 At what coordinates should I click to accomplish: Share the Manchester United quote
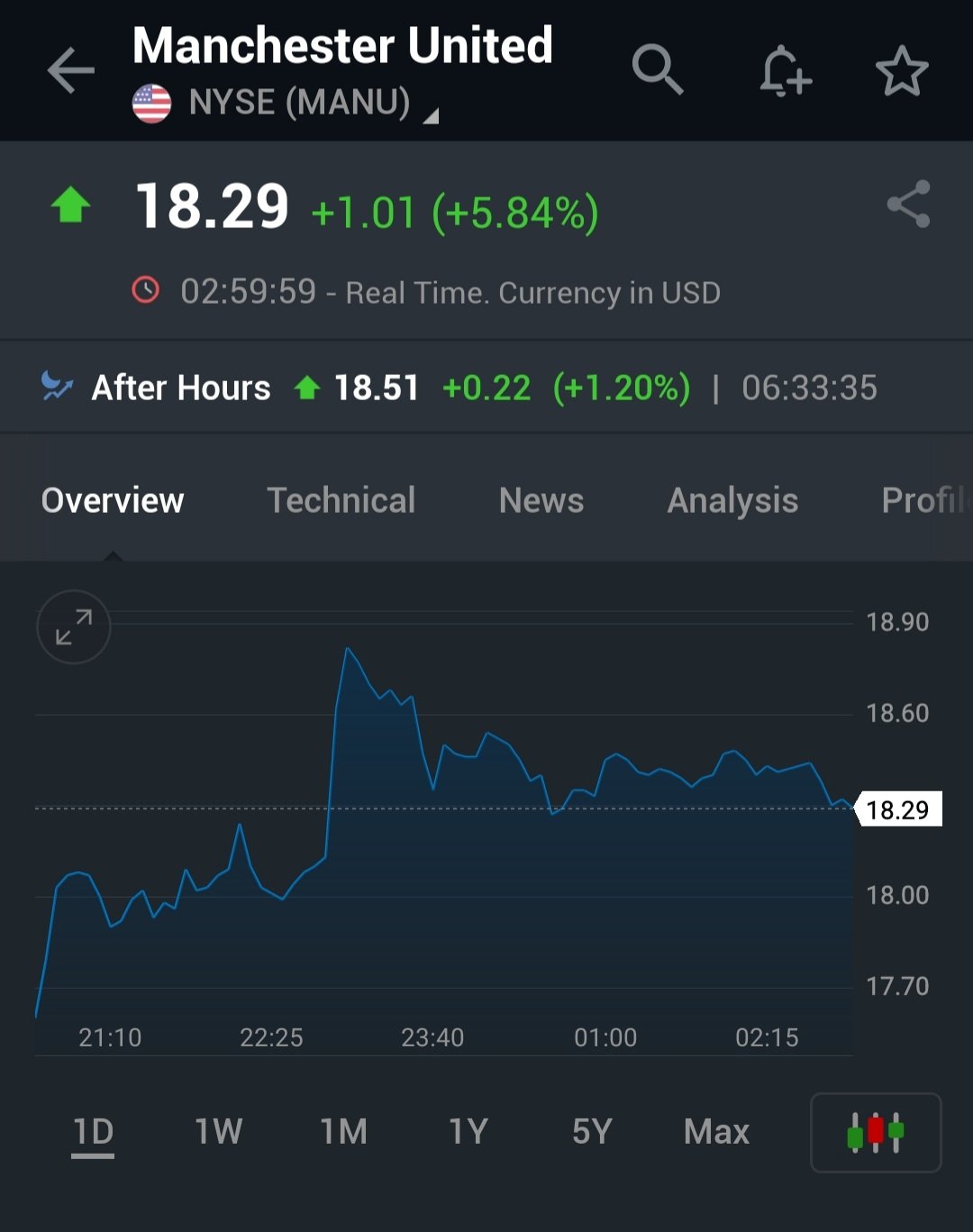click(908, 205)
